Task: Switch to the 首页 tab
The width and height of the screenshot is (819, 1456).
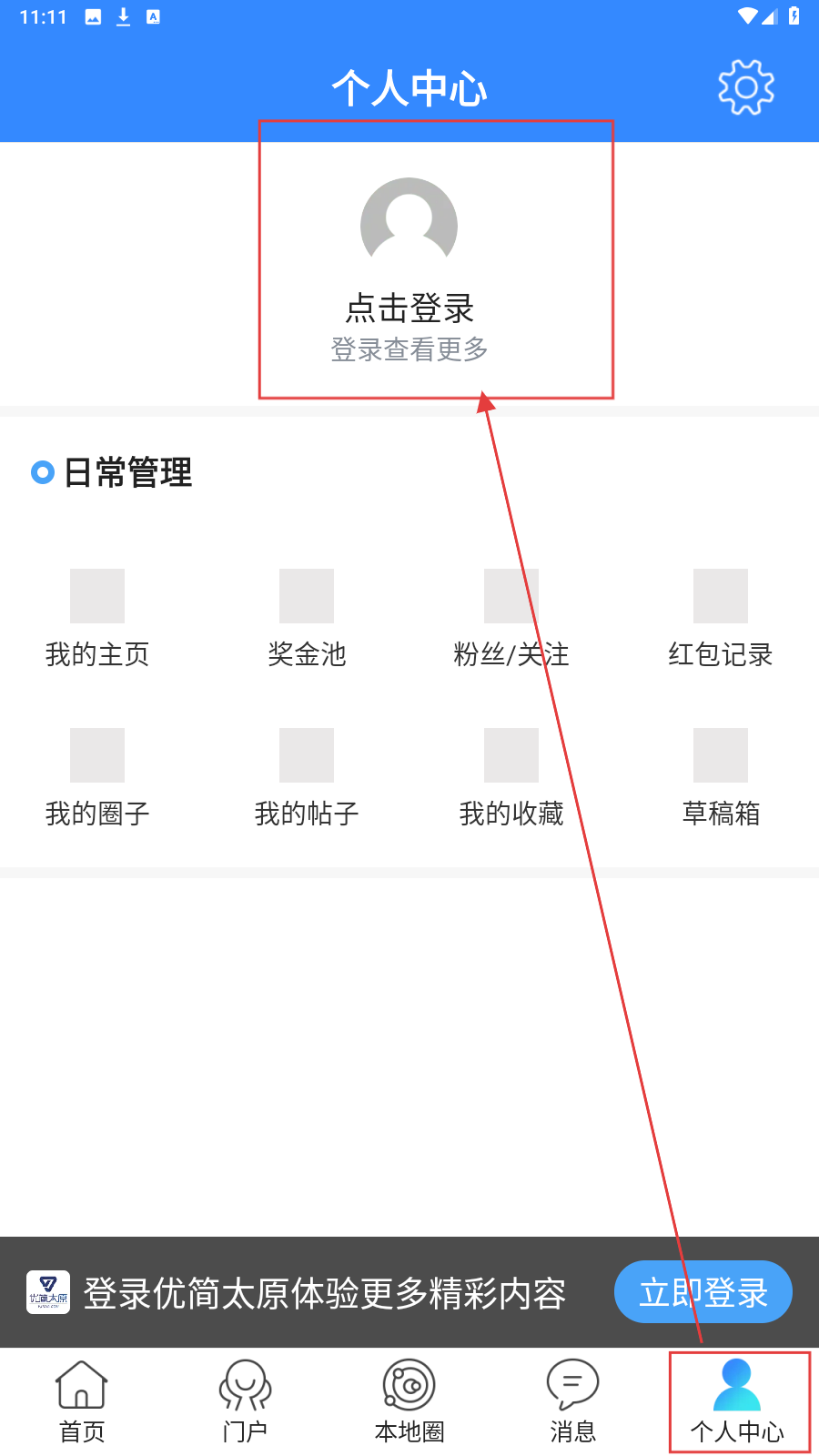Action: click(82, 1401)
